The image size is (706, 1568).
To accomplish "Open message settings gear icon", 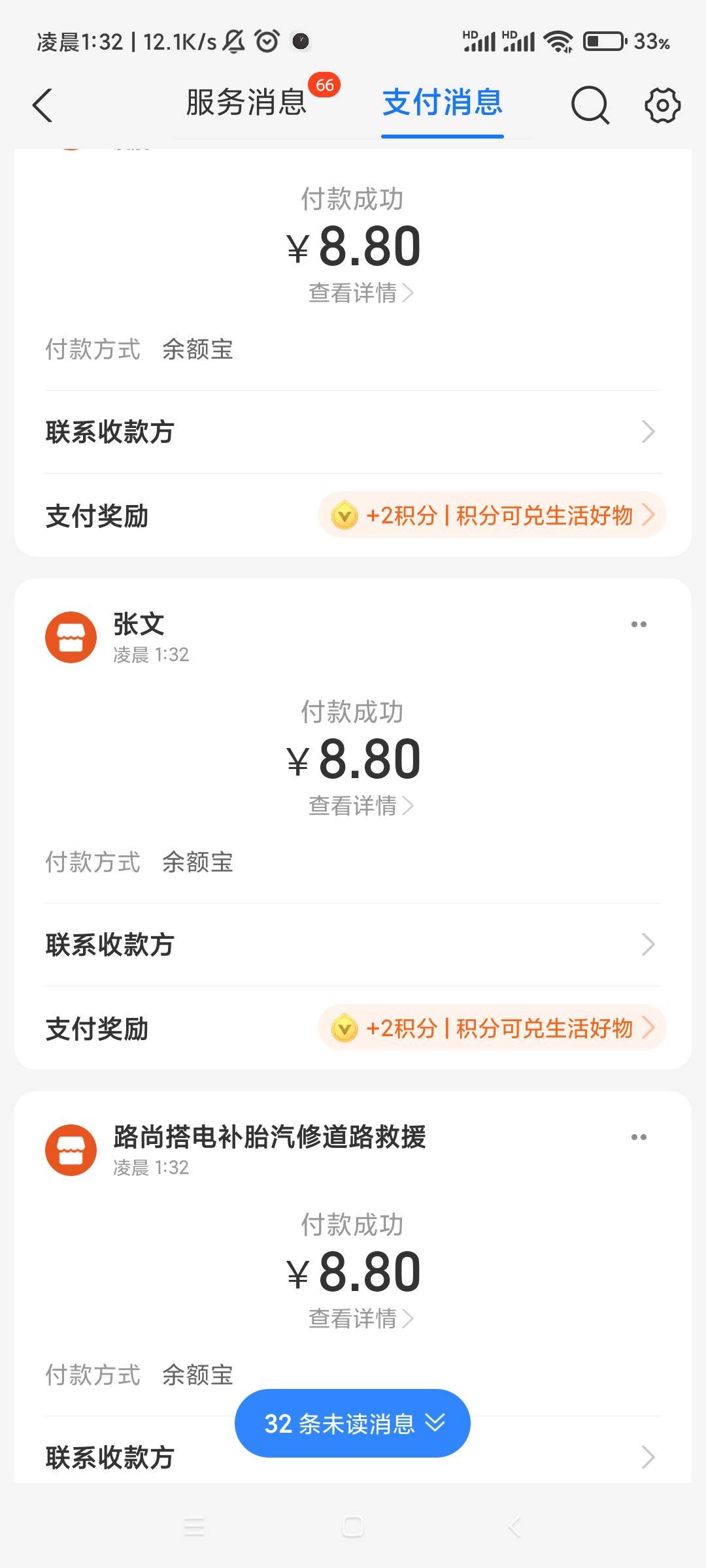I will pos(662,105).
